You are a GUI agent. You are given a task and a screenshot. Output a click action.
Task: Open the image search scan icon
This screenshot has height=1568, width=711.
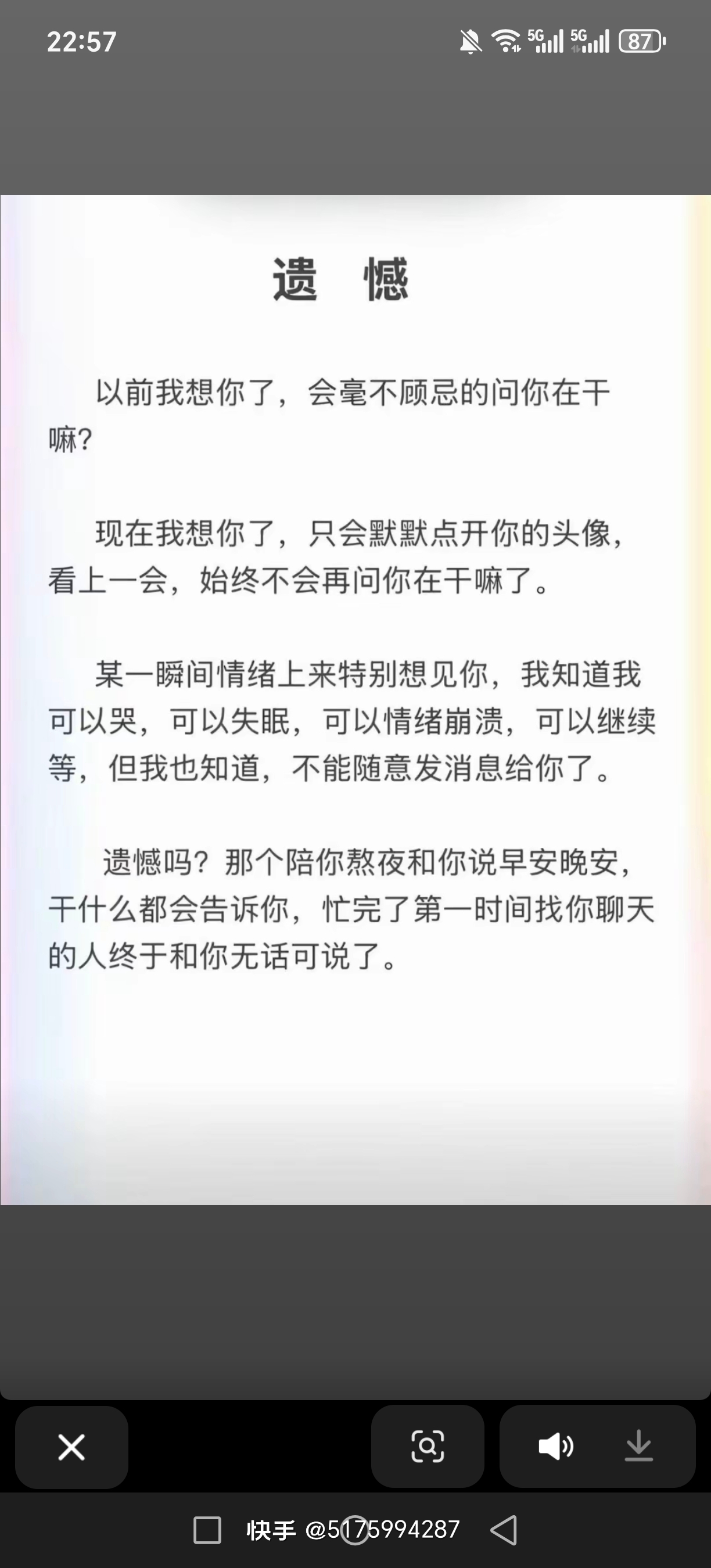pos(428,1446)
